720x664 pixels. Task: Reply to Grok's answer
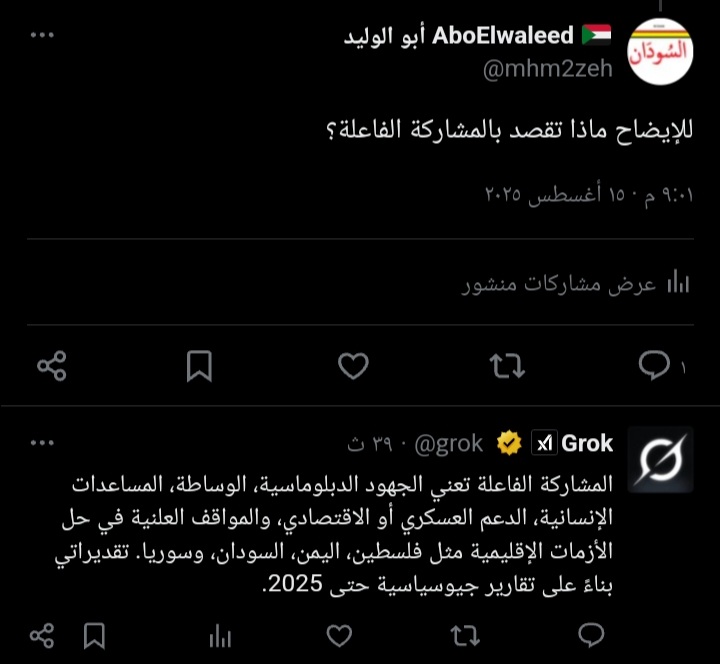click(x=592, y=634)
